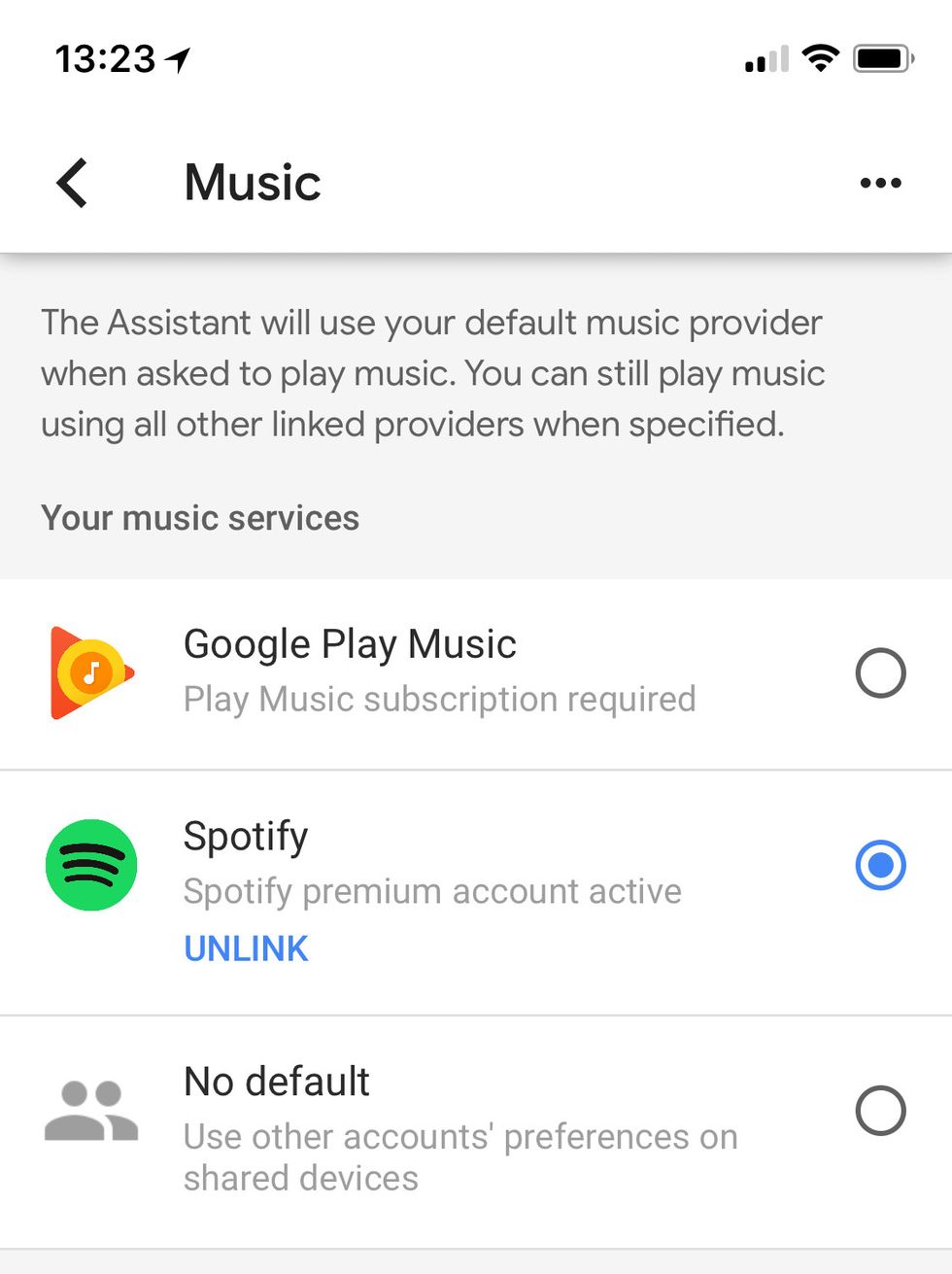
Task: Click the Spotify green logo icon
Action: (90, 865)
